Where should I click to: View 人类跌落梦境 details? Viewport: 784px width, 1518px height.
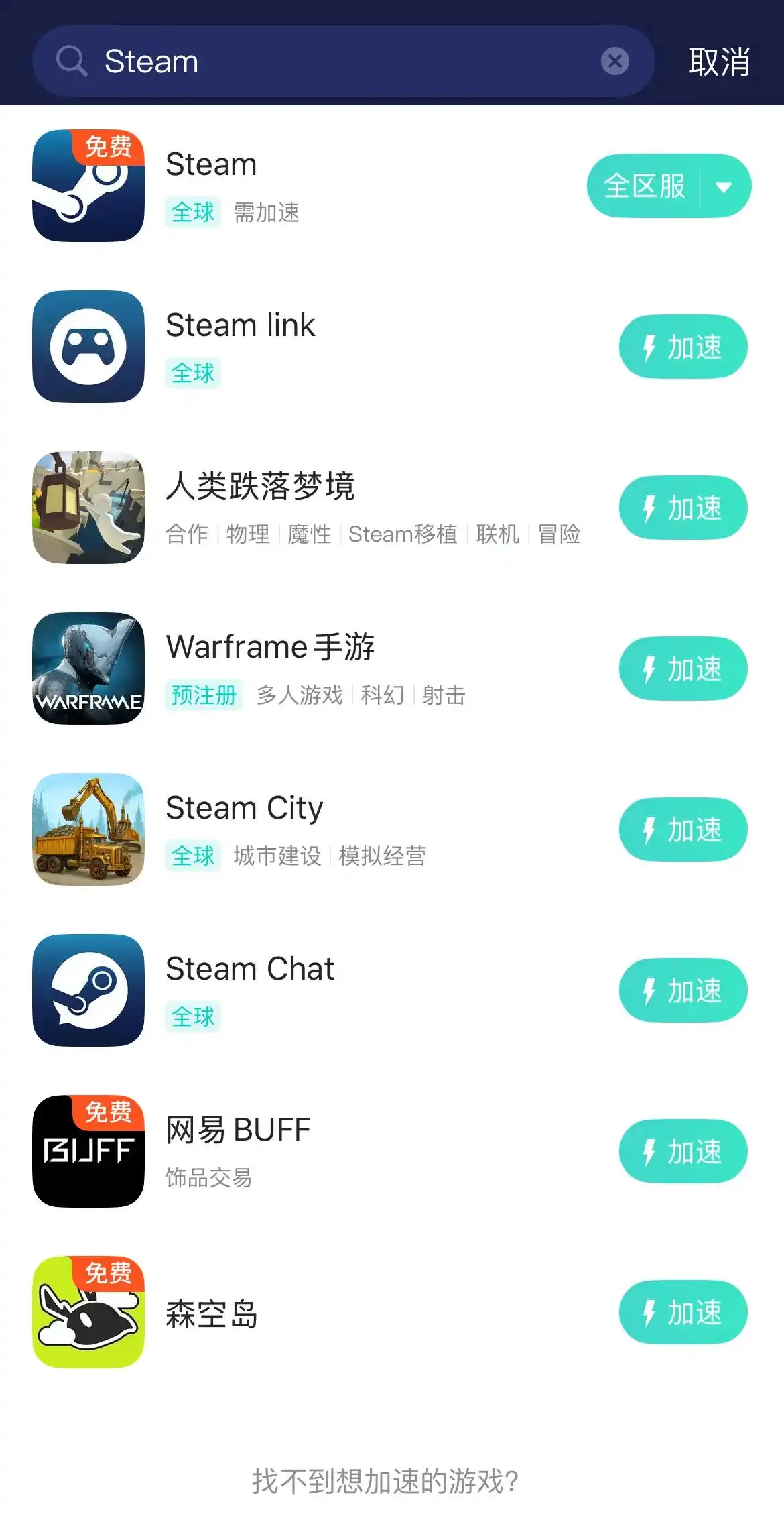tap(260, 487)
